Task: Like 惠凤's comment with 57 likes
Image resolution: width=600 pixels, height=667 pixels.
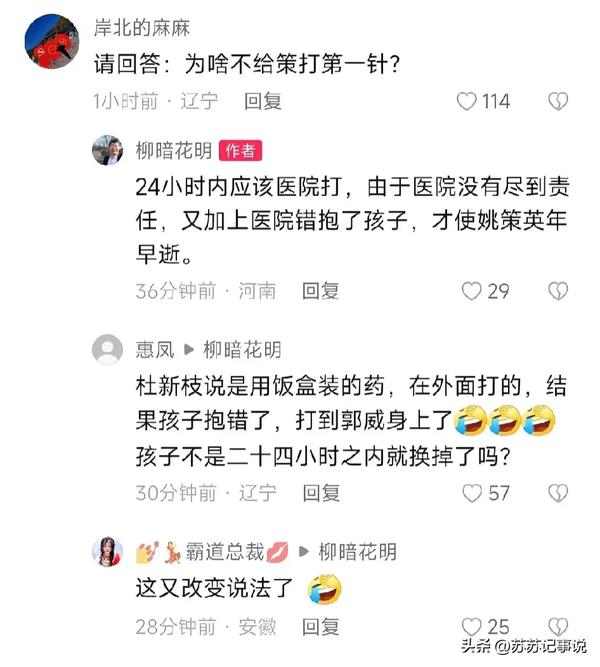Action: pyautogui.click(x=472, y=492)
